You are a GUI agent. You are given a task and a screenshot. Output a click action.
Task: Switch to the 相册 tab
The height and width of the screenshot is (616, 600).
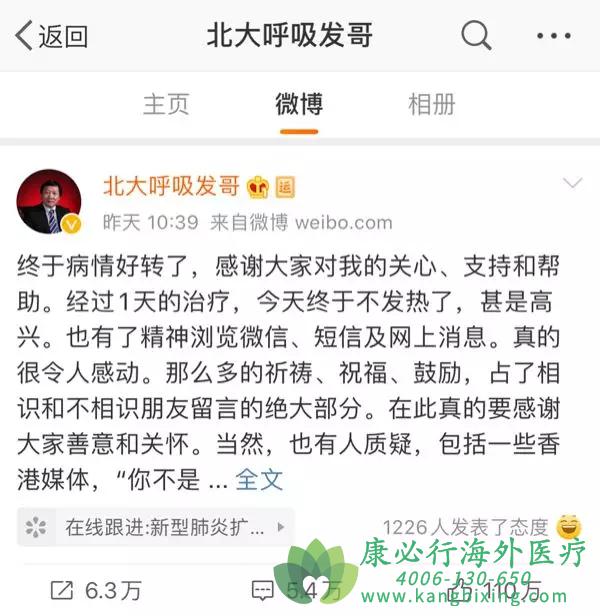click(x=432, y=104)
